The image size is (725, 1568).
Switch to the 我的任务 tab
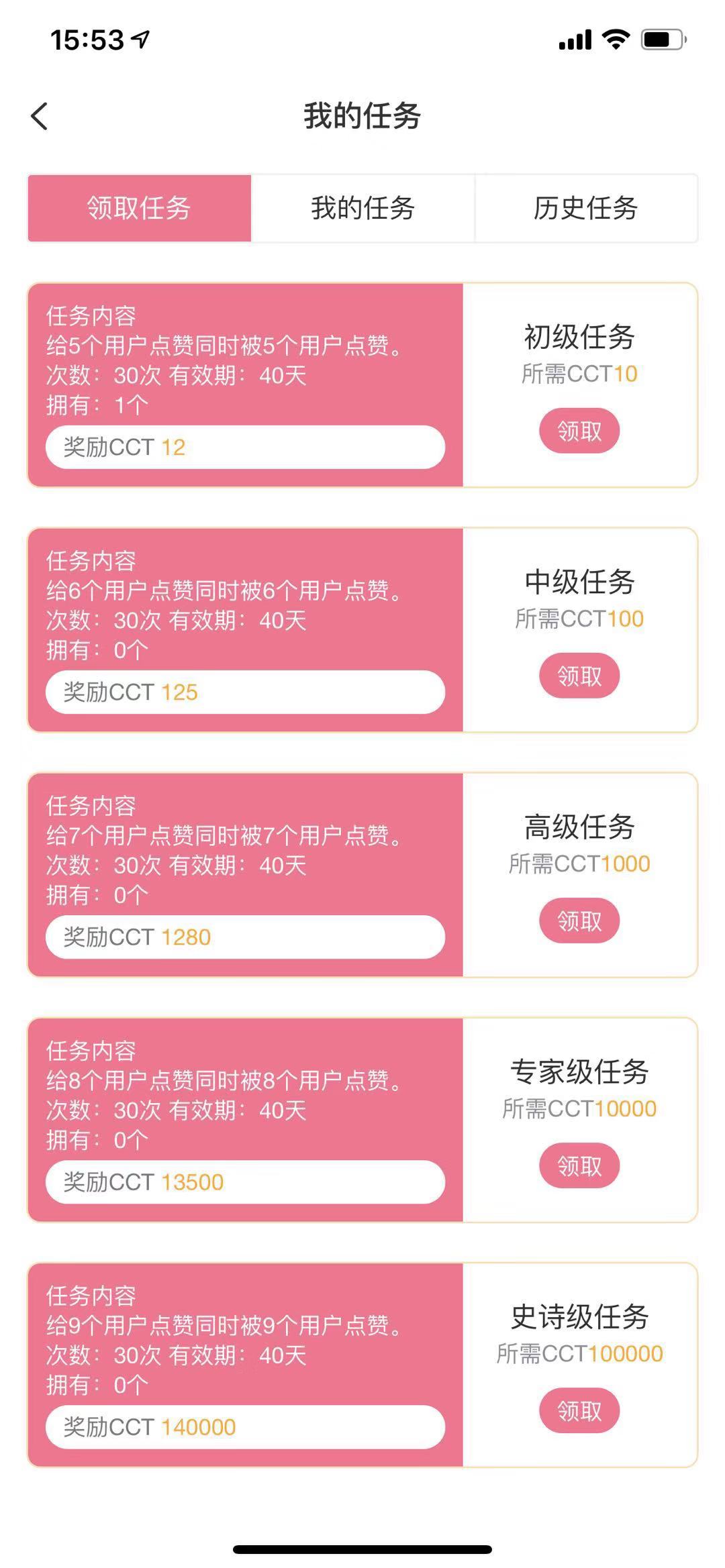click(362, 209)
